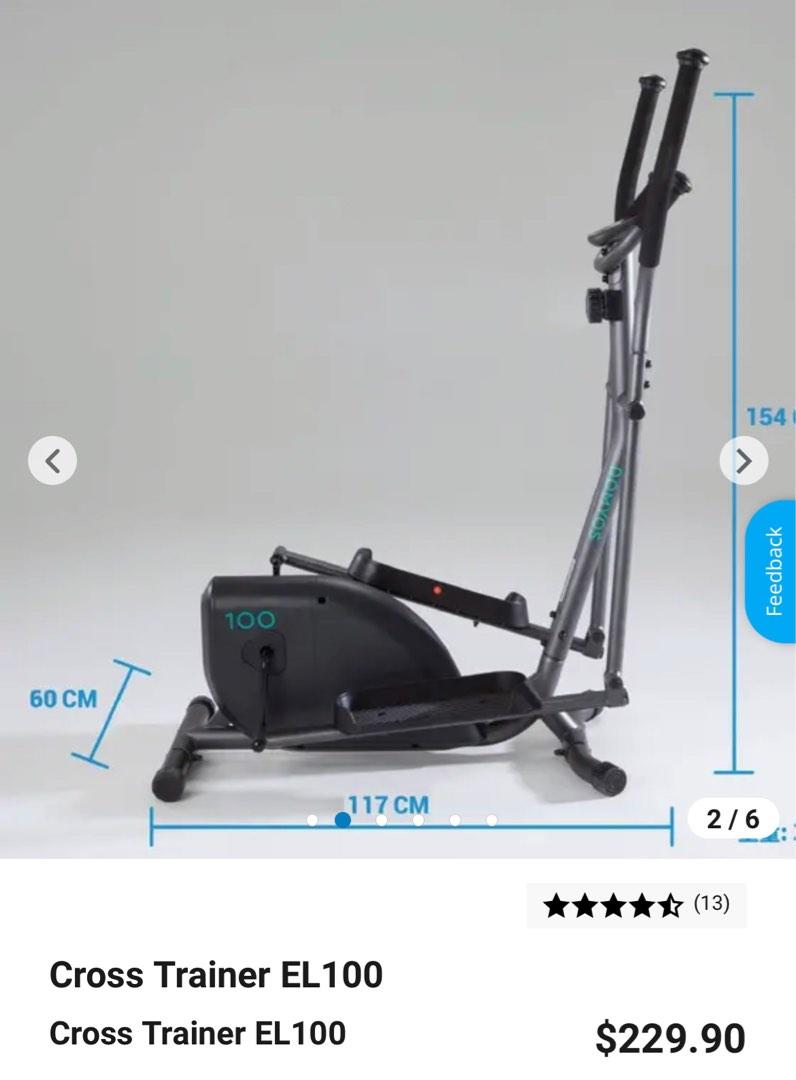The width and height of the screenshot is (796, 1080).
Task: Click the currently active second pagination dot
Action: (343, 818)
